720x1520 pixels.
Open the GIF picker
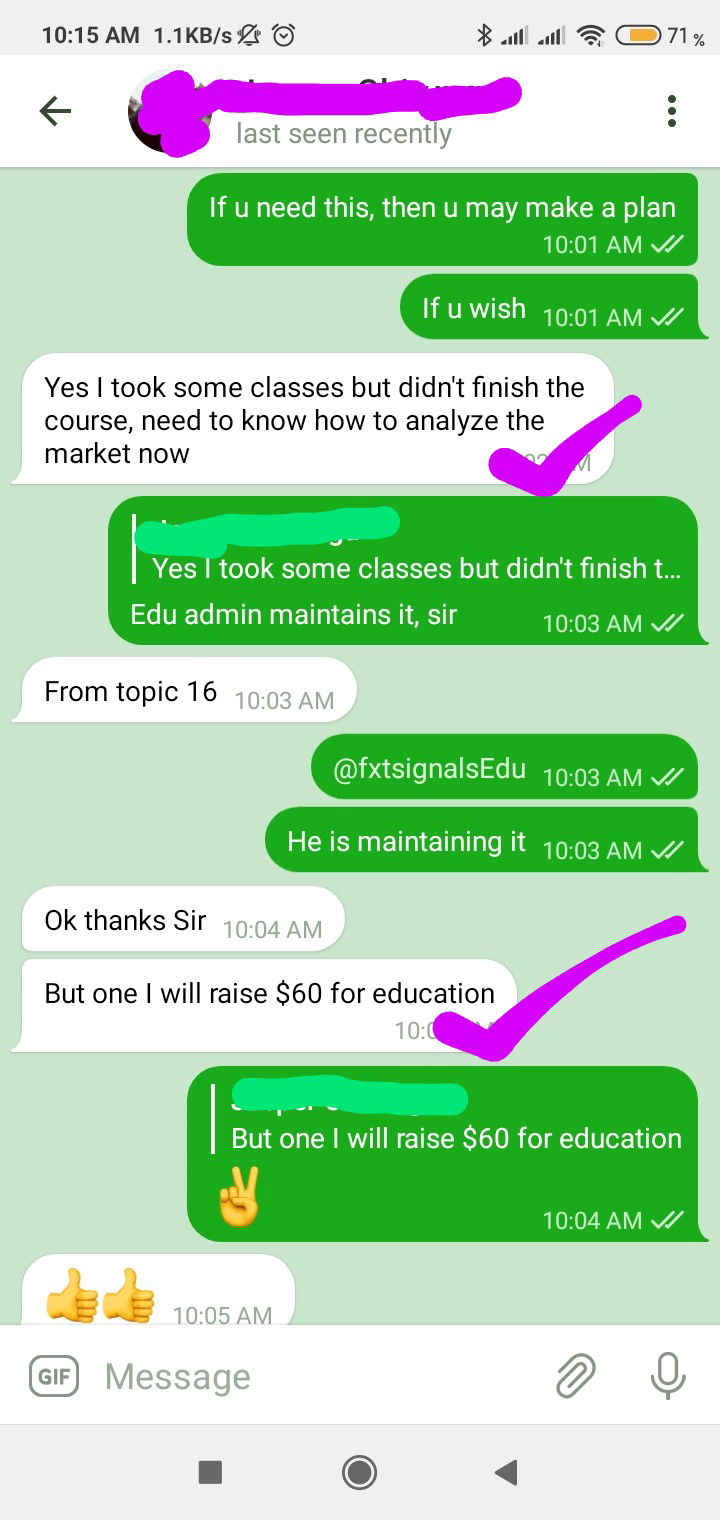tap(54, 1376)
